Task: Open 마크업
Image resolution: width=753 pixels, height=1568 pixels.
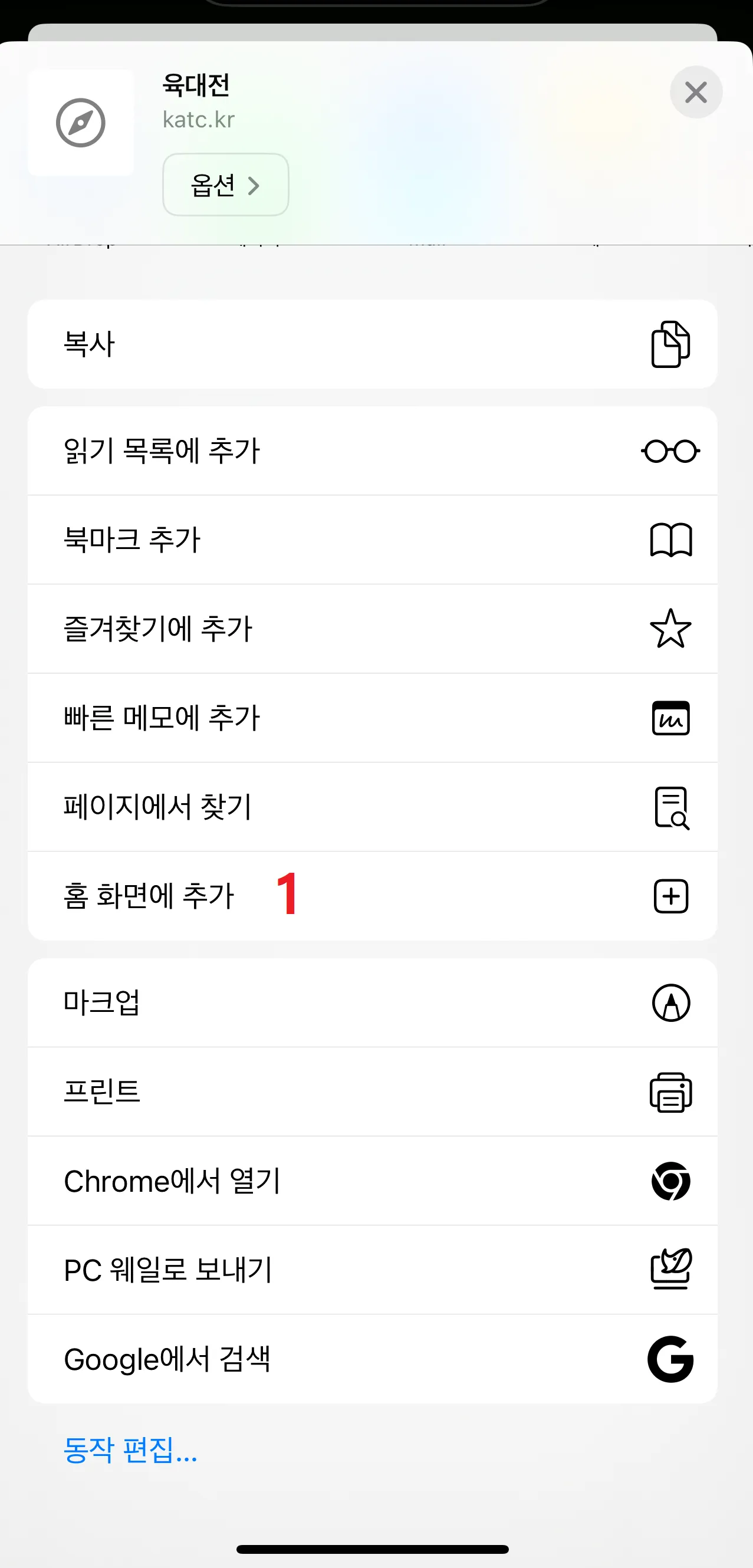Action: (373, 1003)
